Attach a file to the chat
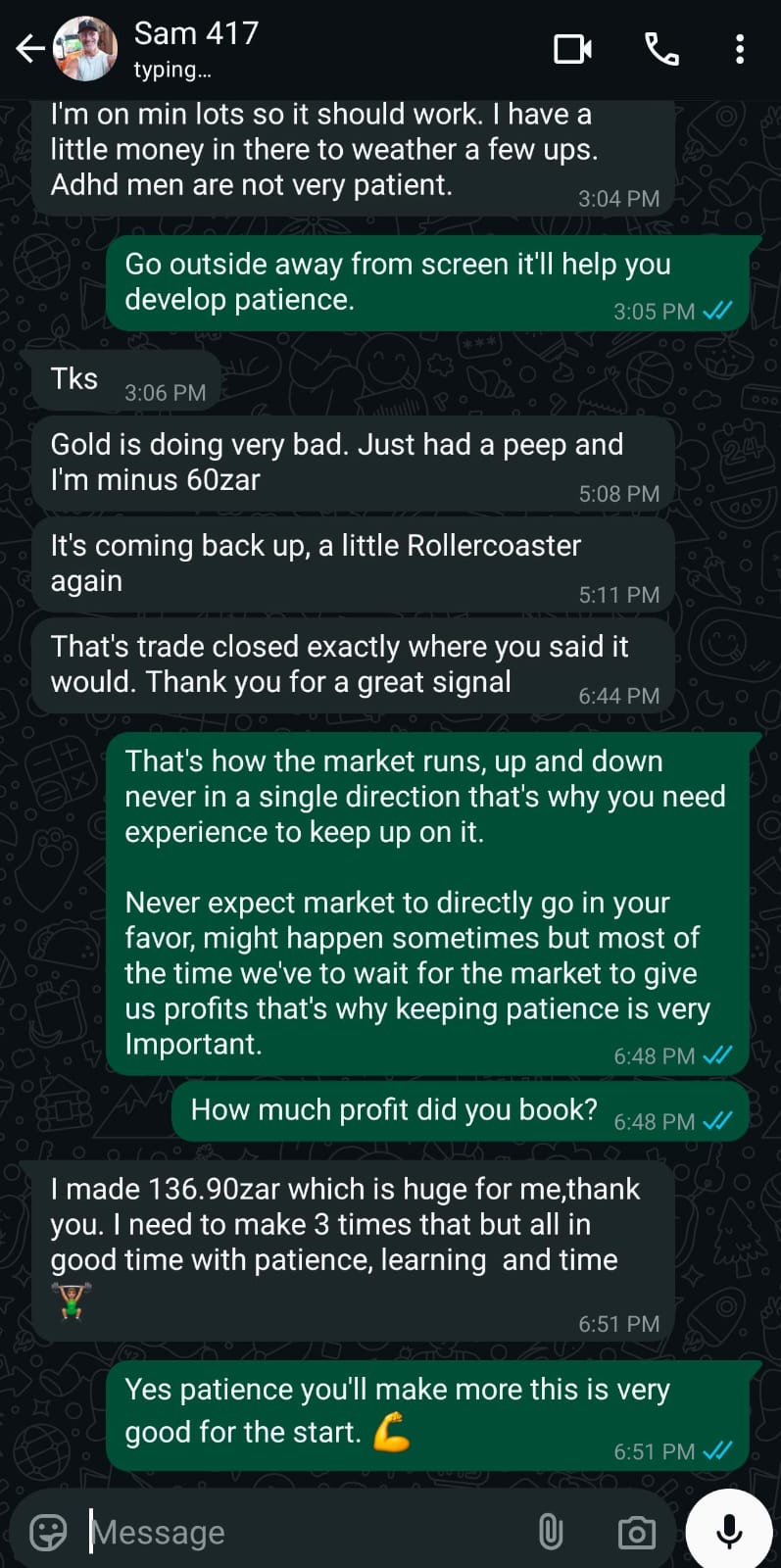 tap(551, 1532)
